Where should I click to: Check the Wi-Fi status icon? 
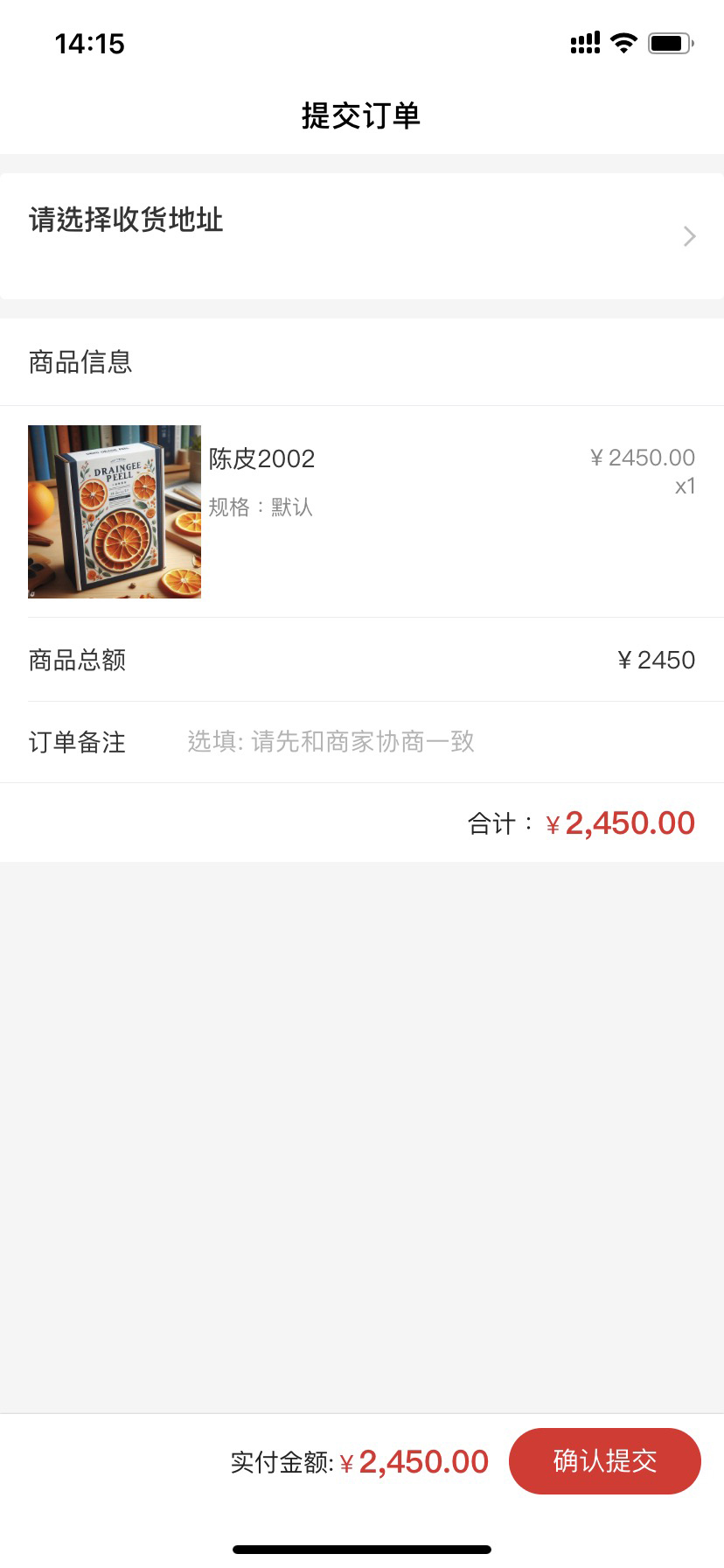(x=623, y=42)
